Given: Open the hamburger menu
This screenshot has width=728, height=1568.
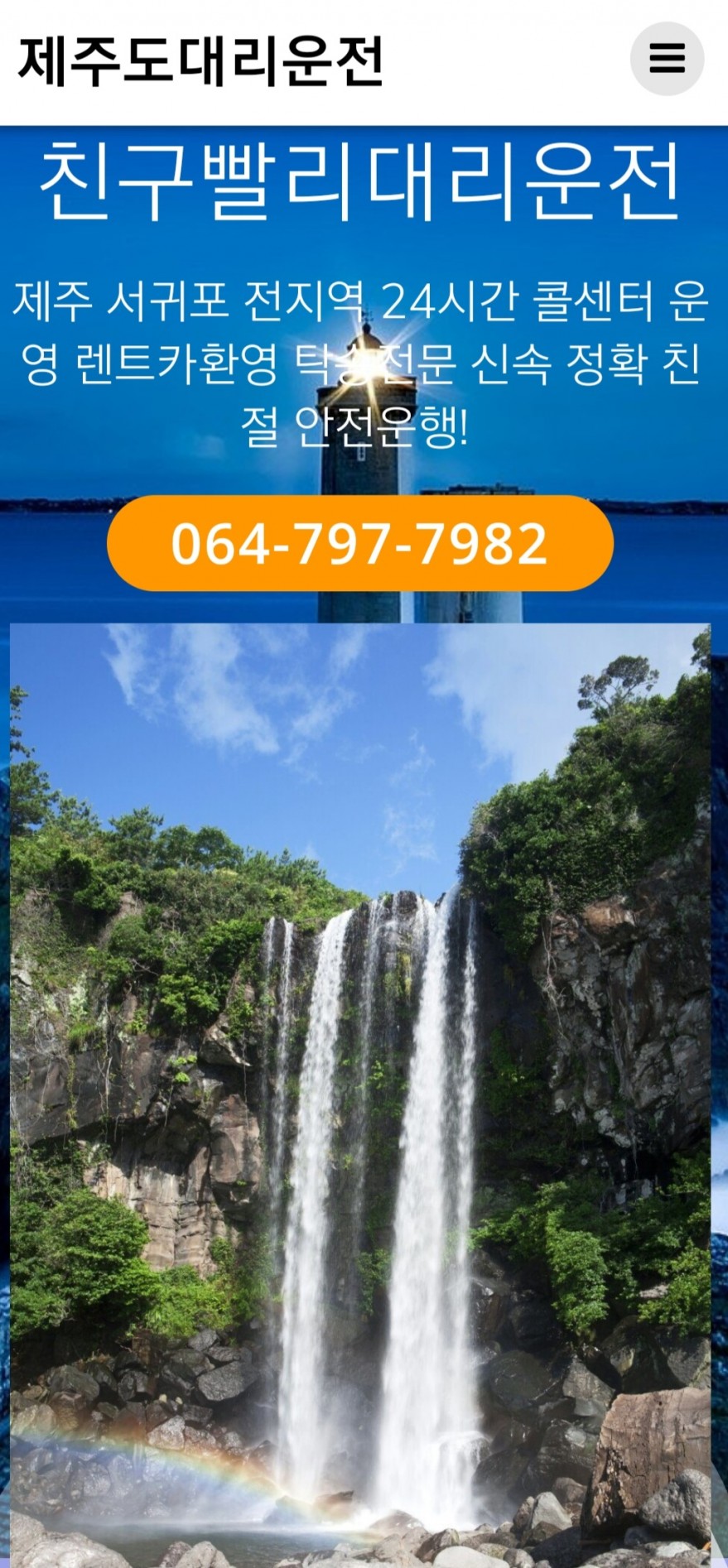Looking at the screenshot, I should click(667, 60).
